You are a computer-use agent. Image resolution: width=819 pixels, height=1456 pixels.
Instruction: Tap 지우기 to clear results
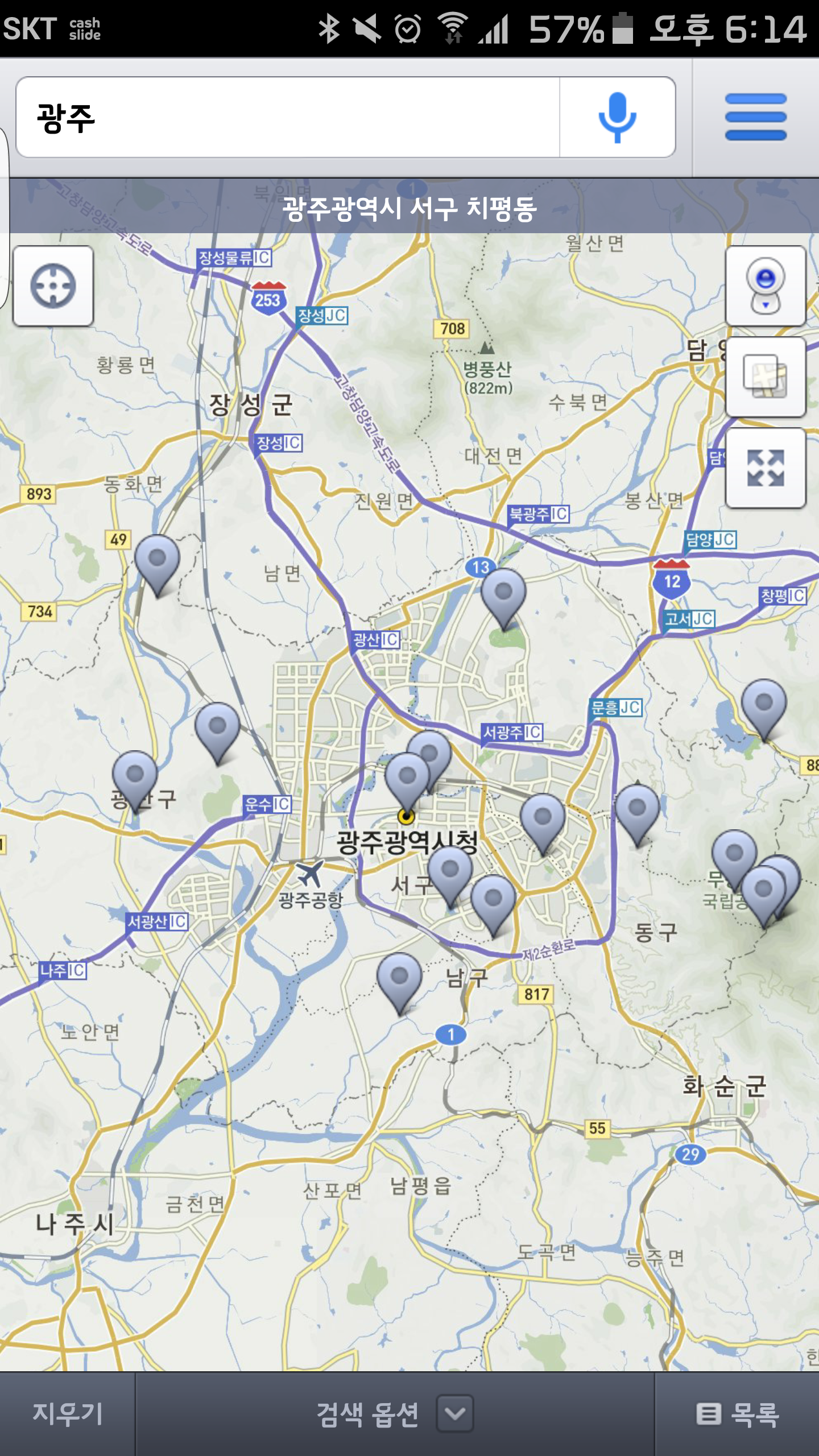tap(68, 1414)
